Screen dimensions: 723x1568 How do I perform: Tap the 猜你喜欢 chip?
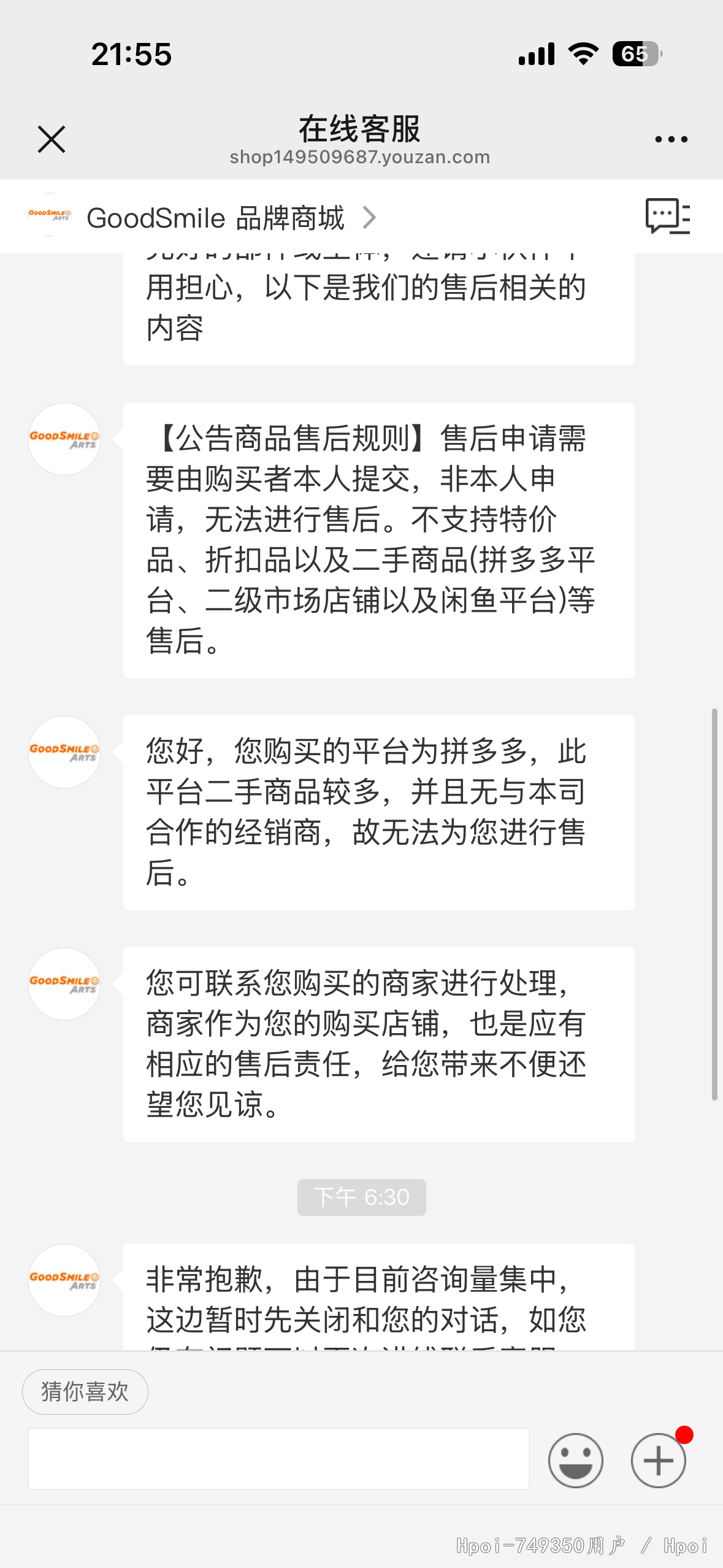pos(85,1391)
